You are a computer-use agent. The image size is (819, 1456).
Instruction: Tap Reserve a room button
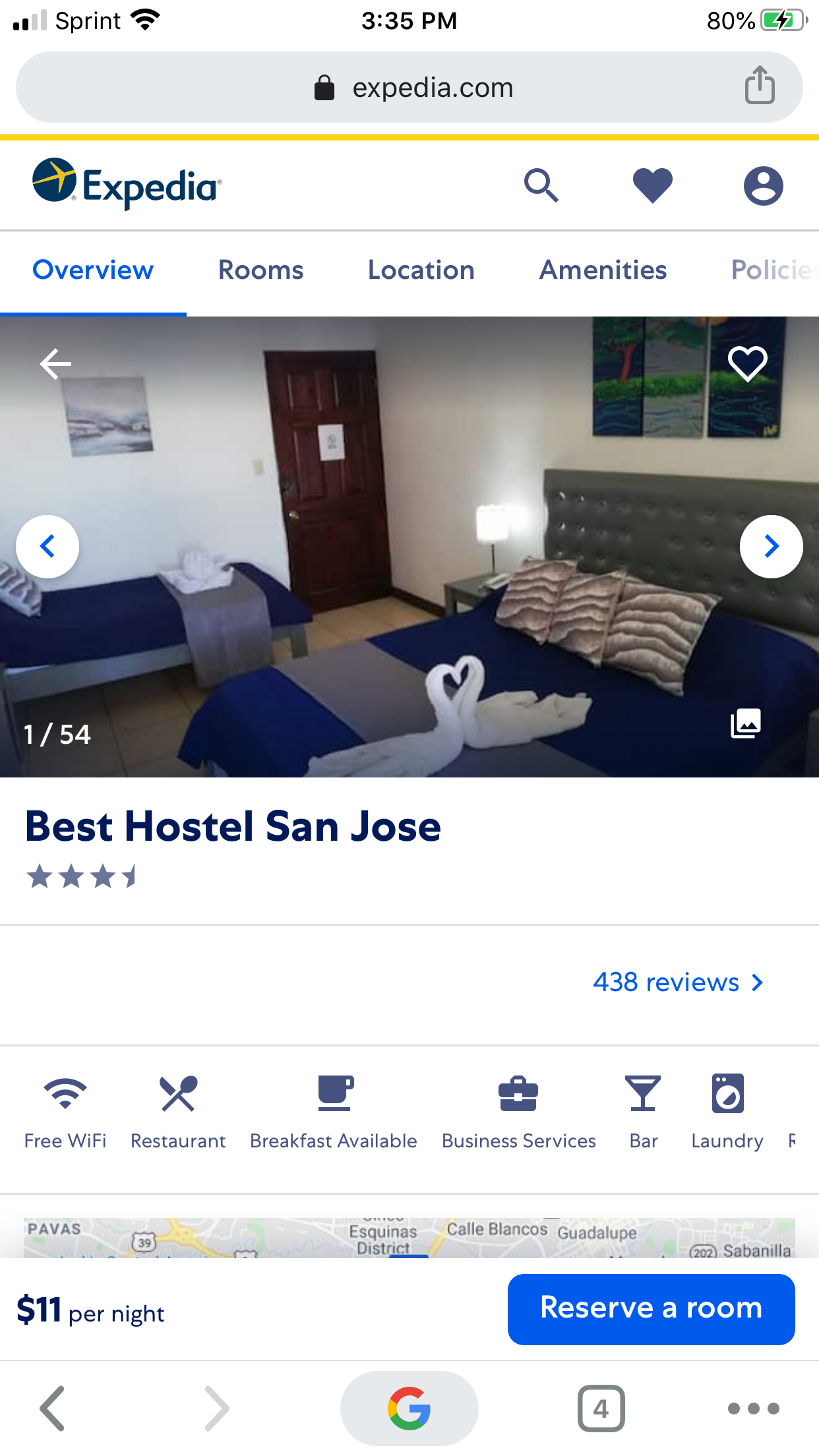(651, 1309)
